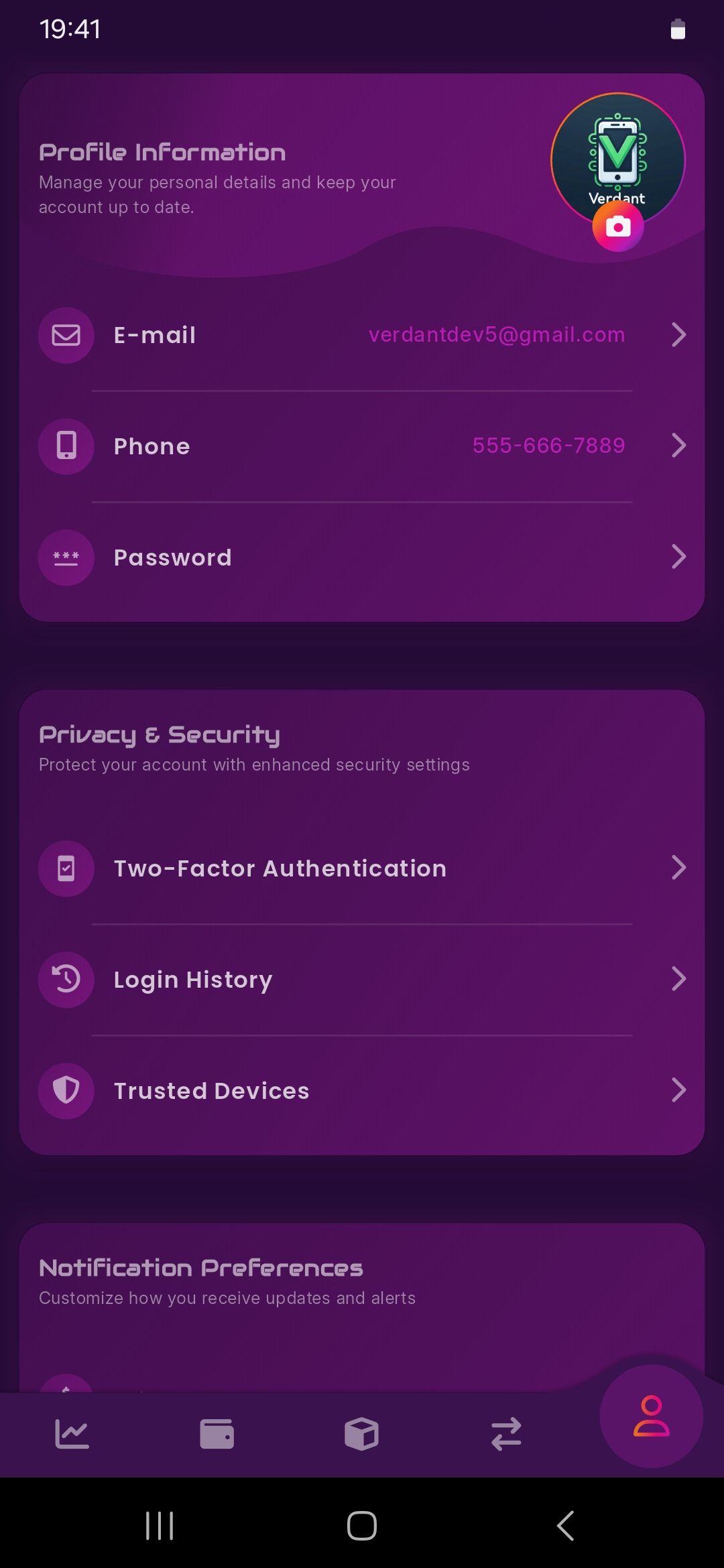
Task: Edit the Phone number row
Action: 362,446
